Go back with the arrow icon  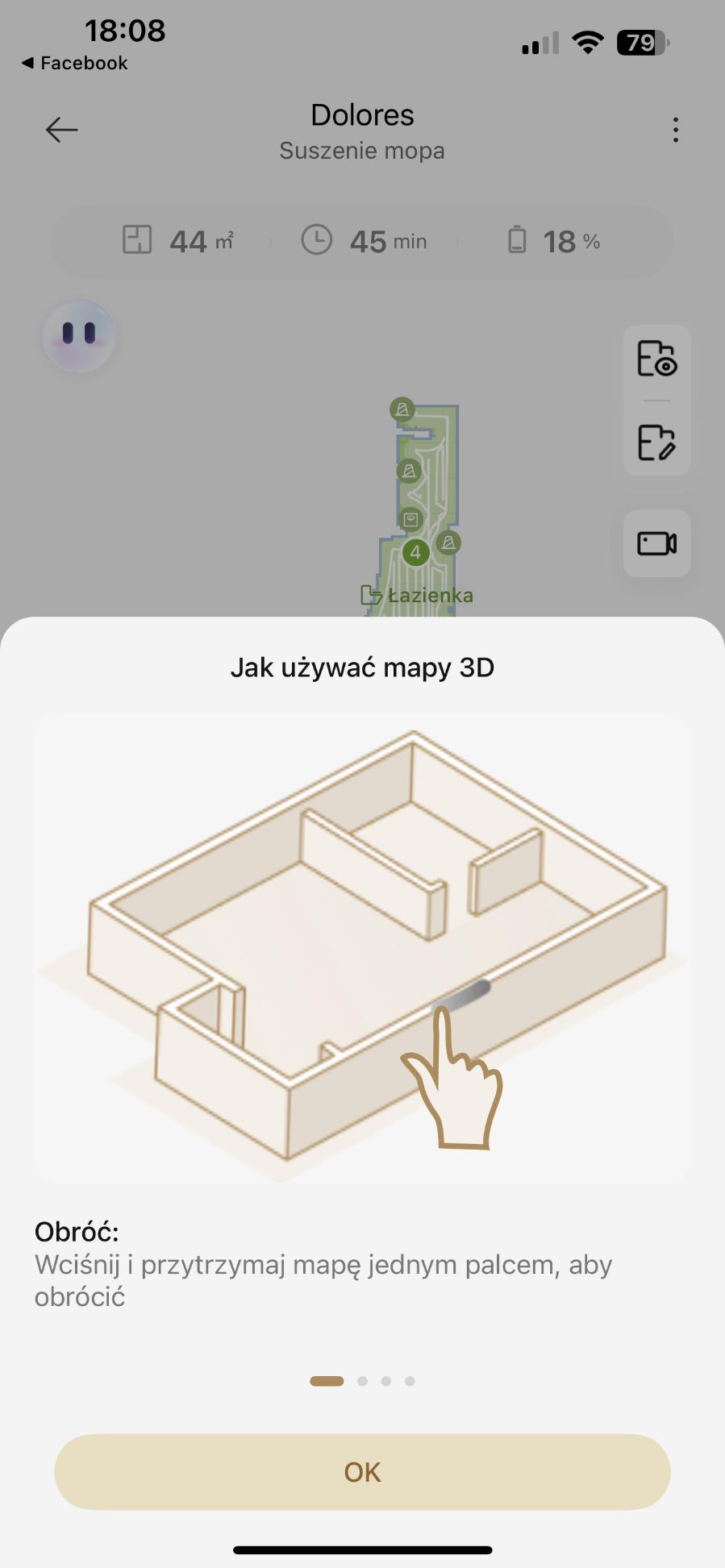click(61, 129)
